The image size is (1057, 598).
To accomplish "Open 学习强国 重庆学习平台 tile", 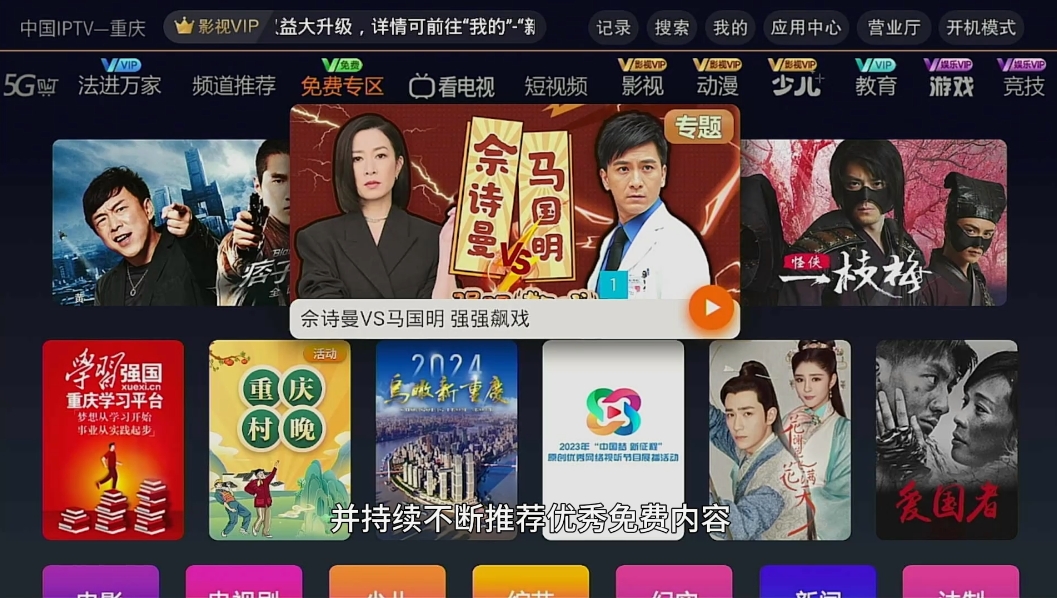I will [x=113, y=440].
